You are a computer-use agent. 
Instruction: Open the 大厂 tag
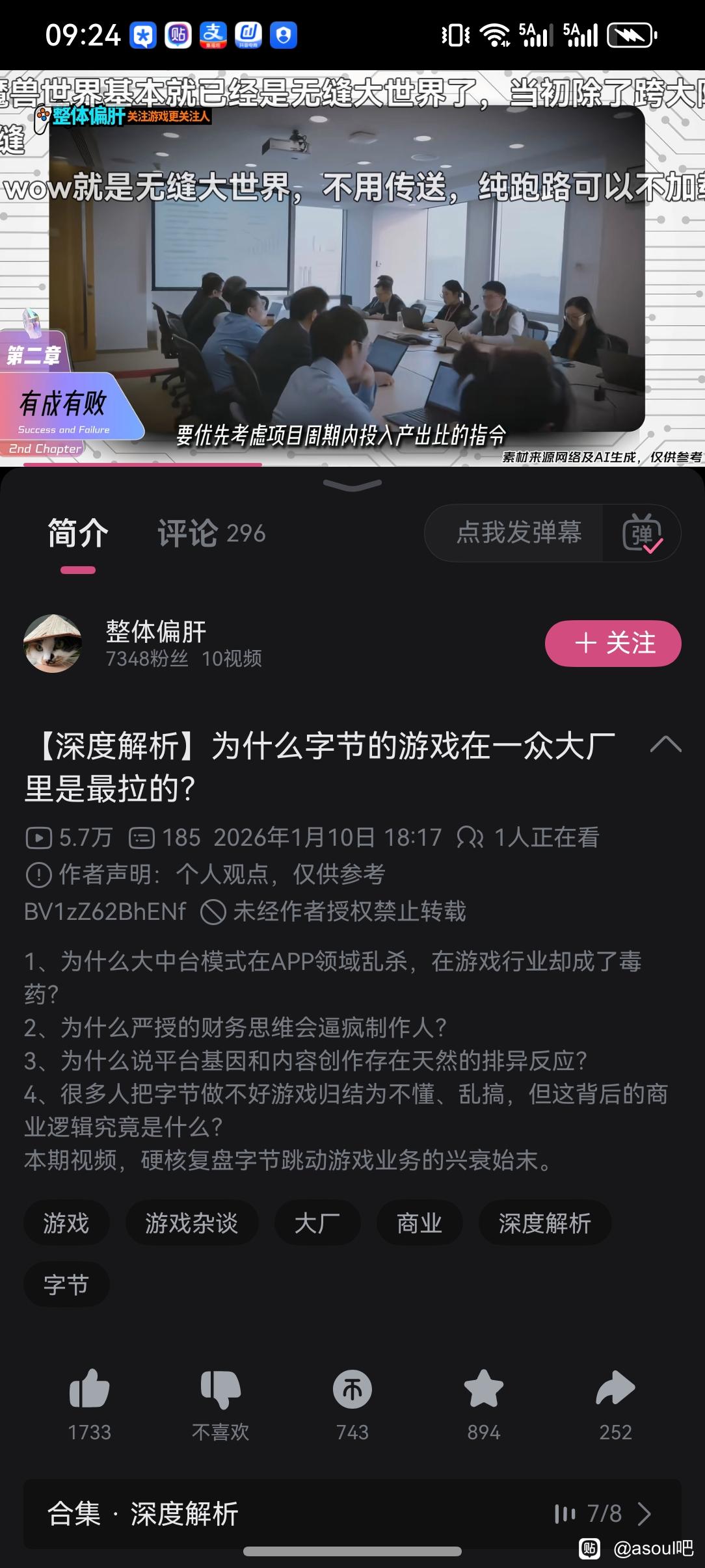click(317, 1223)
